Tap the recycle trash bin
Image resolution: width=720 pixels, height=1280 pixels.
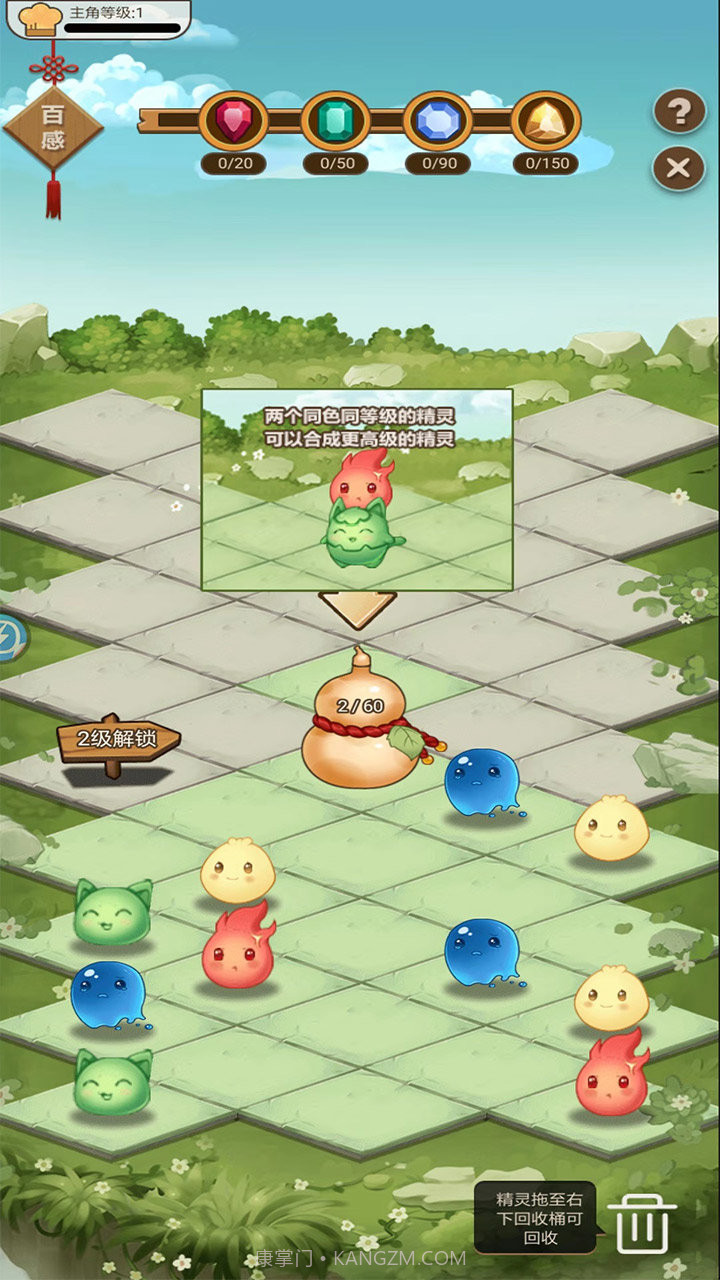click(641, 1222)
